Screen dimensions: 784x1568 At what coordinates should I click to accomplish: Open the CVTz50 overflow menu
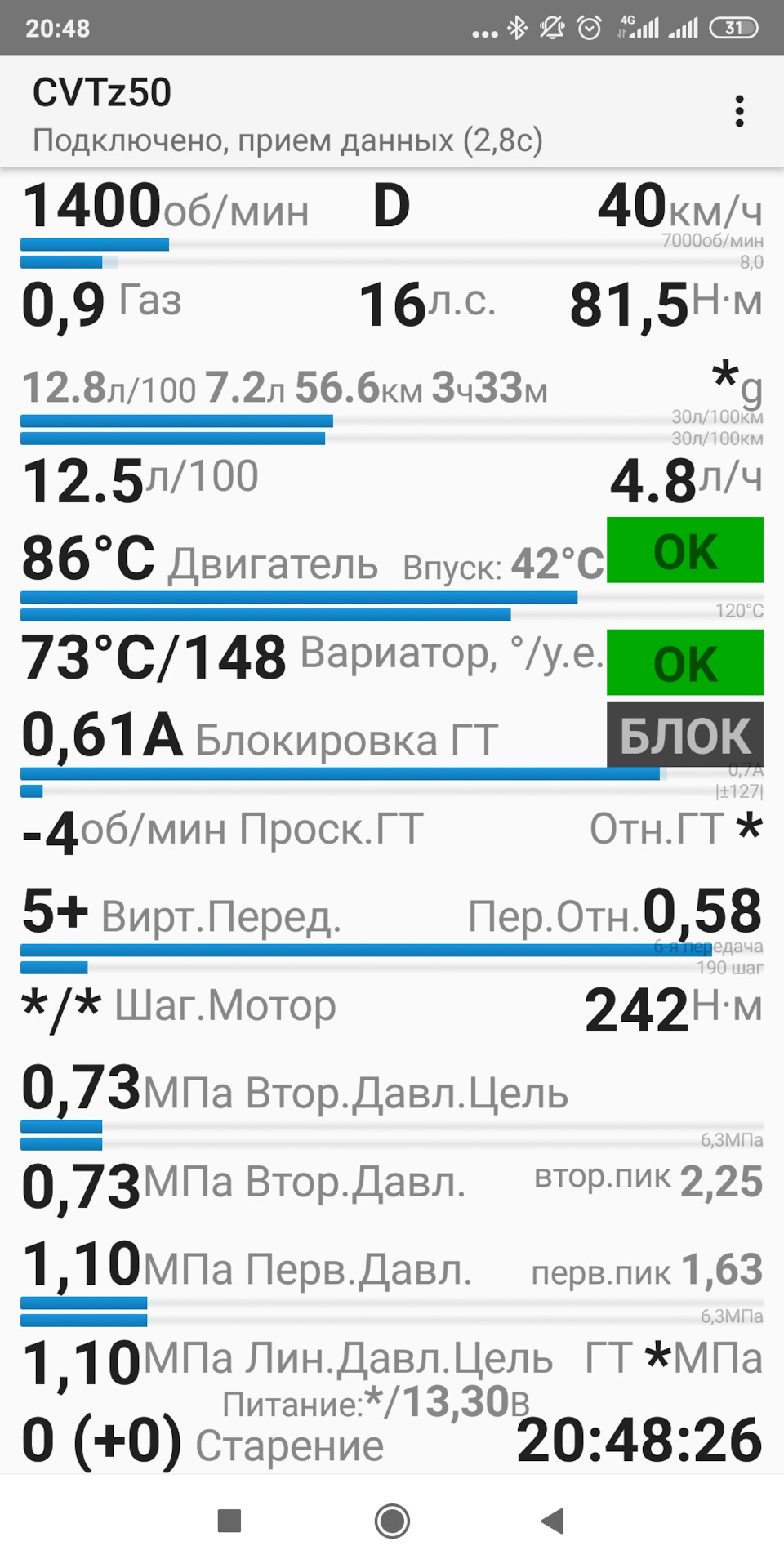pos(739,111)
